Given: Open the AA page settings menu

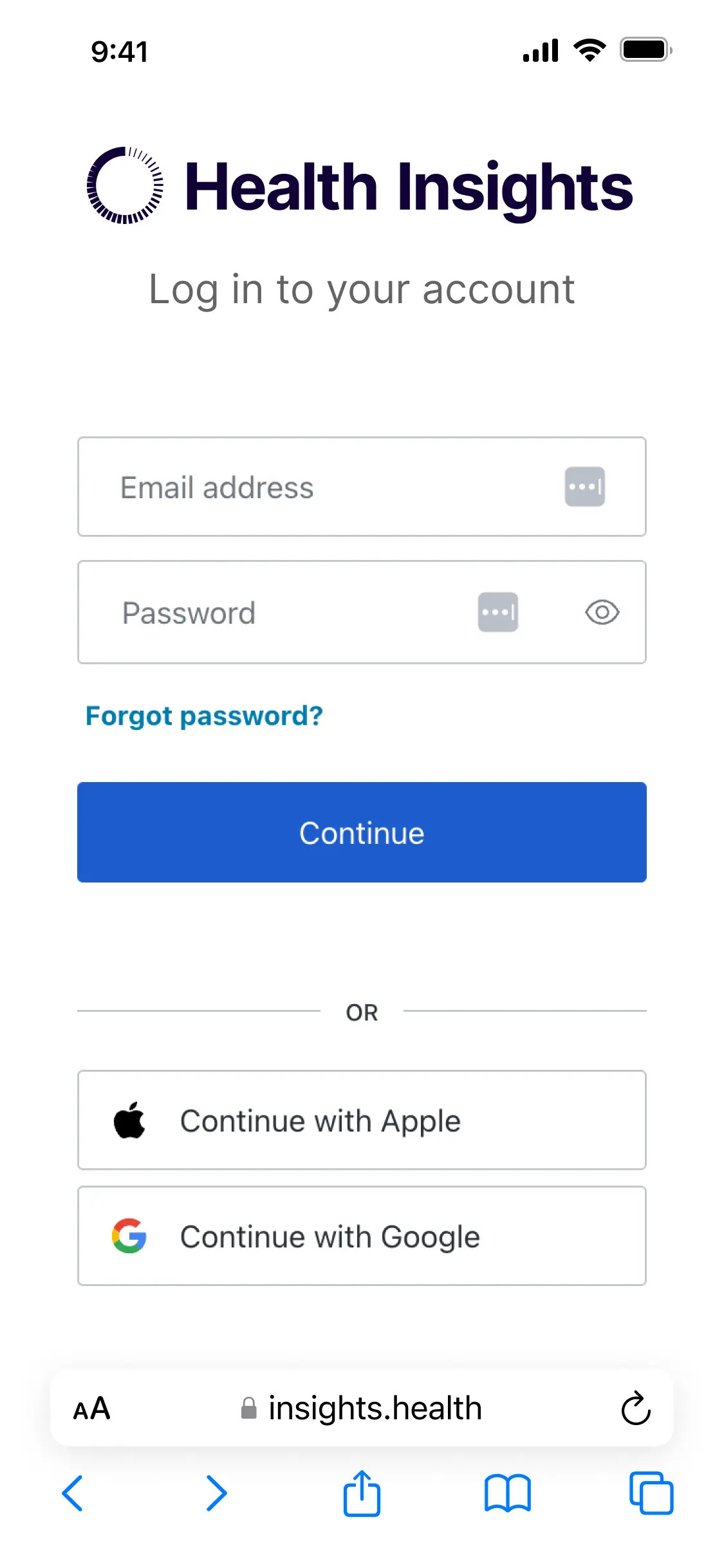Looking at the screenshot, I should point(92,1408).
